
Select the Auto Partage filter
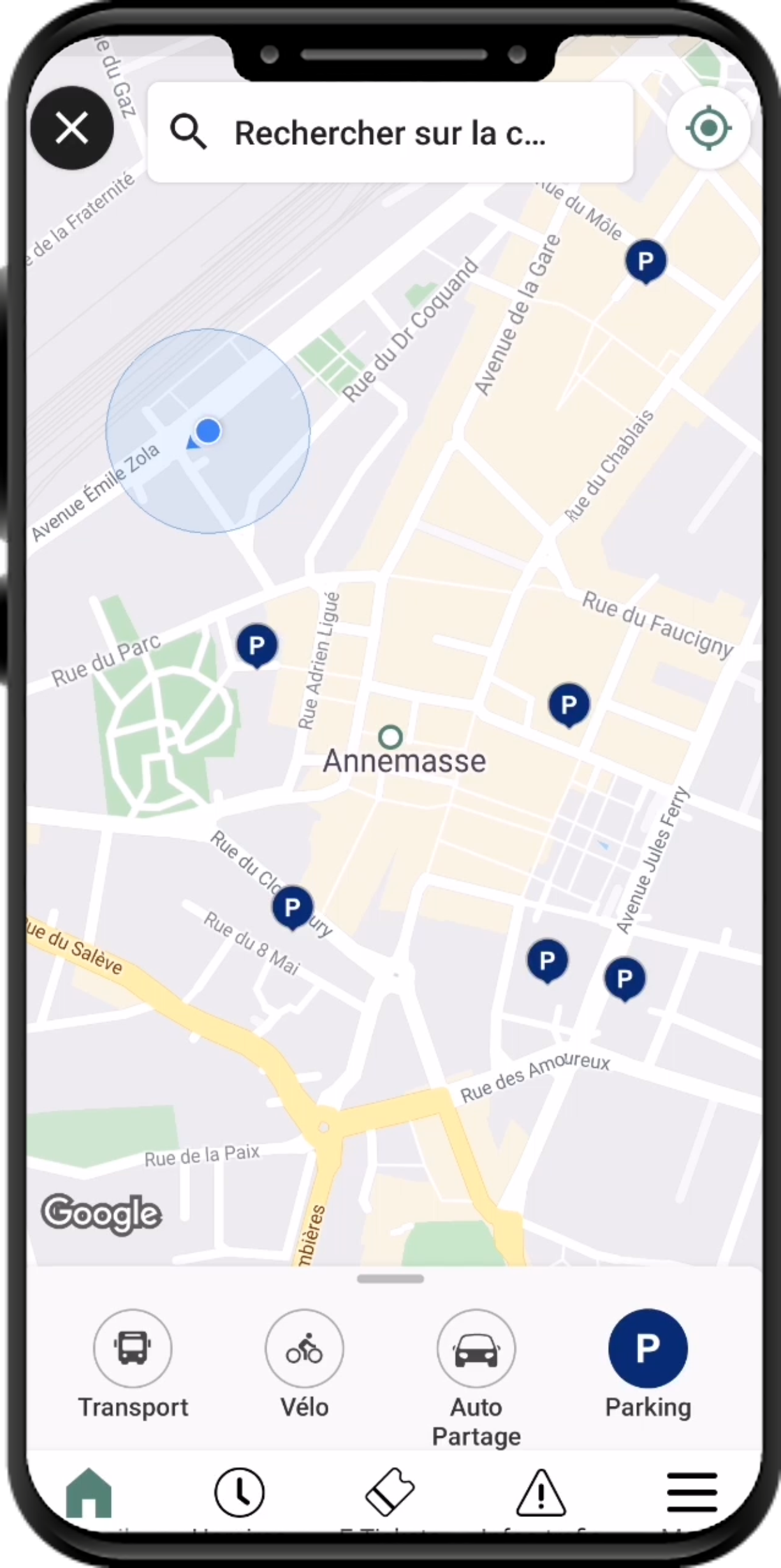click(476, 1349)
